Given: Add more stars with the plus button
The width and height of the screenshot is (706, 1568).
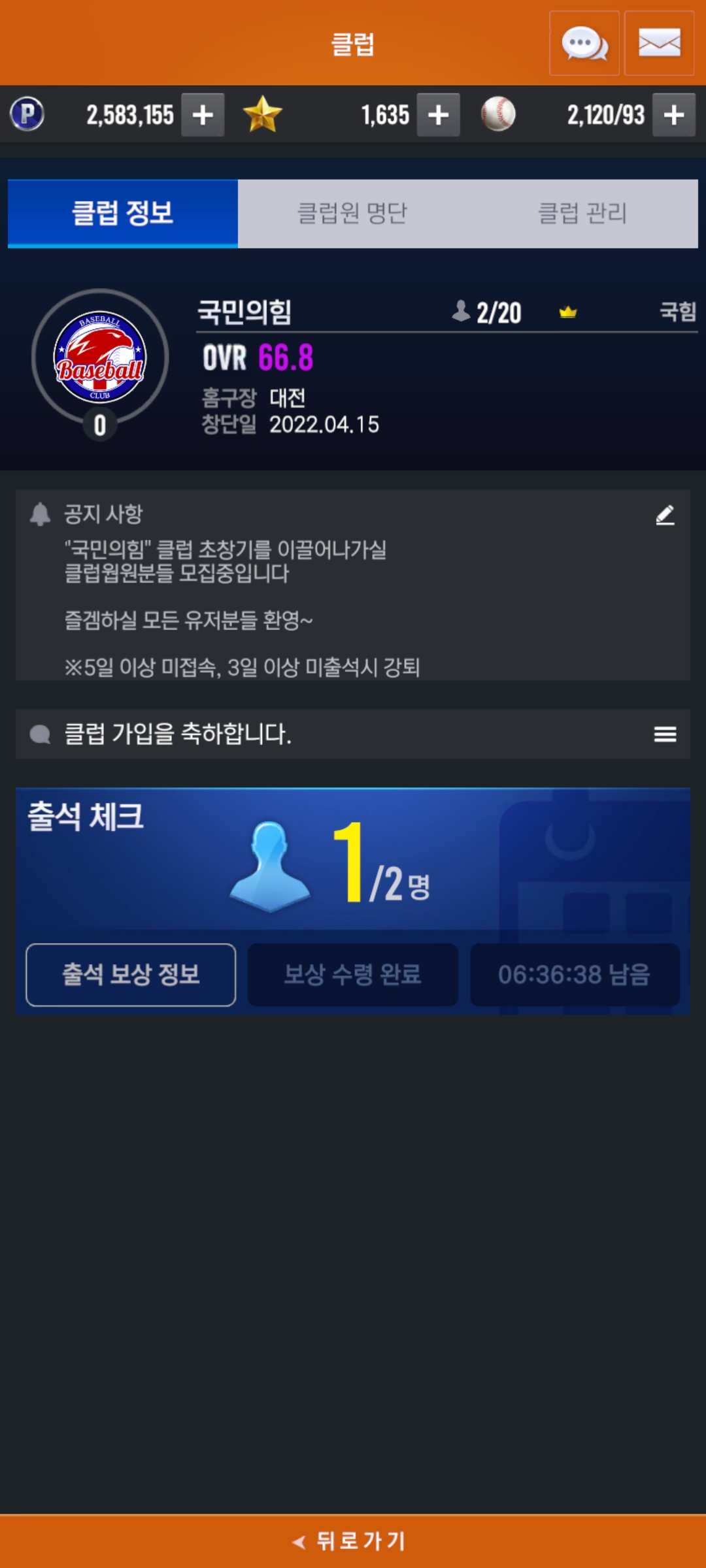Looking at the screenshot, I should pyautogui.click(x=438, y=115).
